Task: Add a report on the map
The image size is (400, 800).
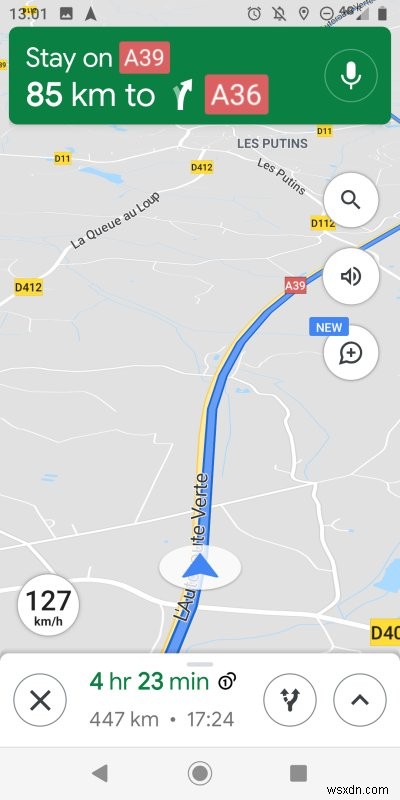Action: point(351,353)
